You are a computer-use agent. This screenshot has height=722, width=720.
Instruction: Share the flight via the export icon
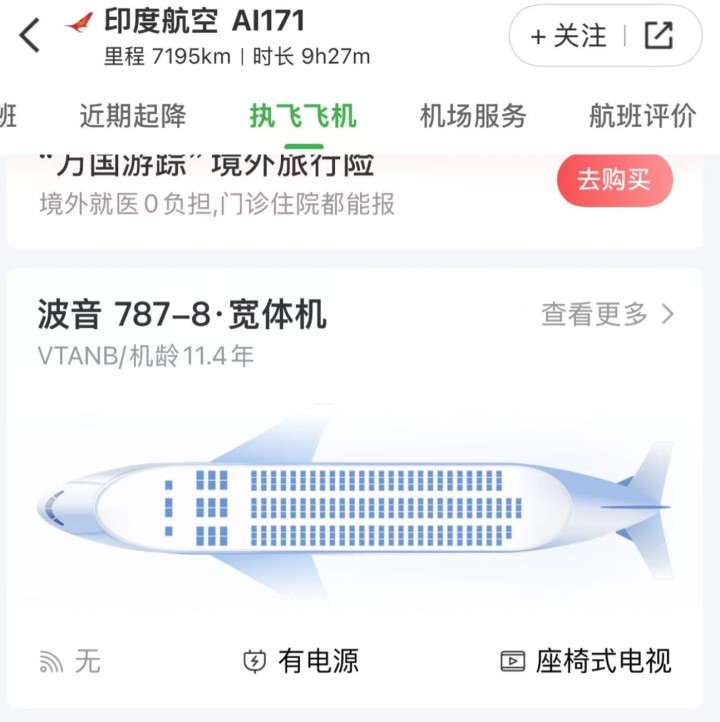(658, 37)
